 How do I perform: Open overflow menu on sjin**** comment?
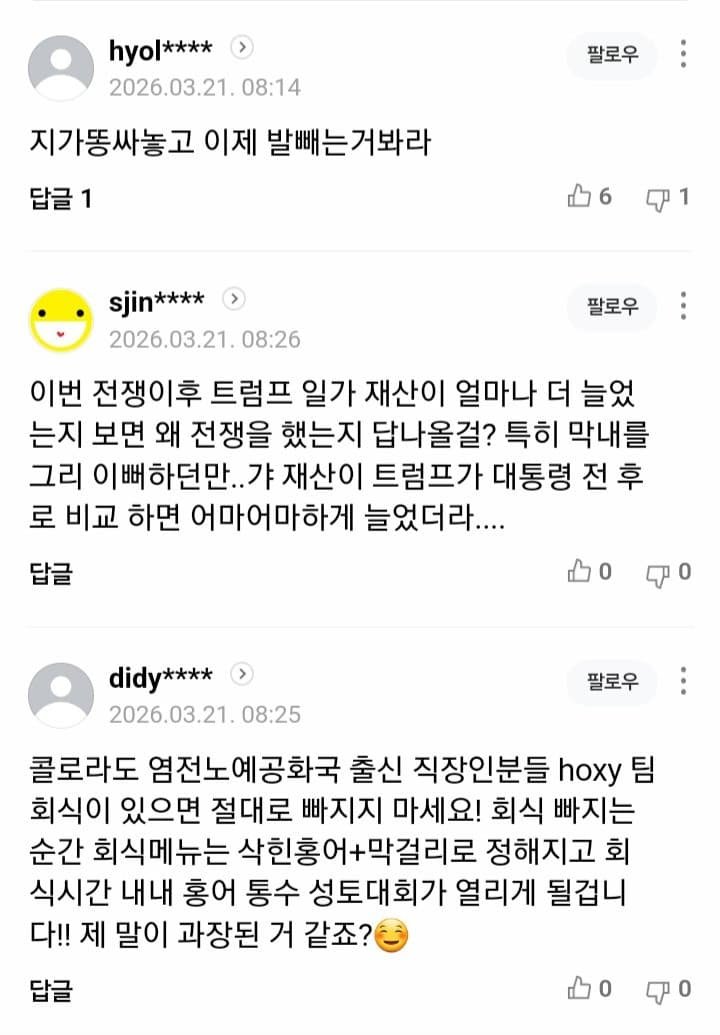683,305
